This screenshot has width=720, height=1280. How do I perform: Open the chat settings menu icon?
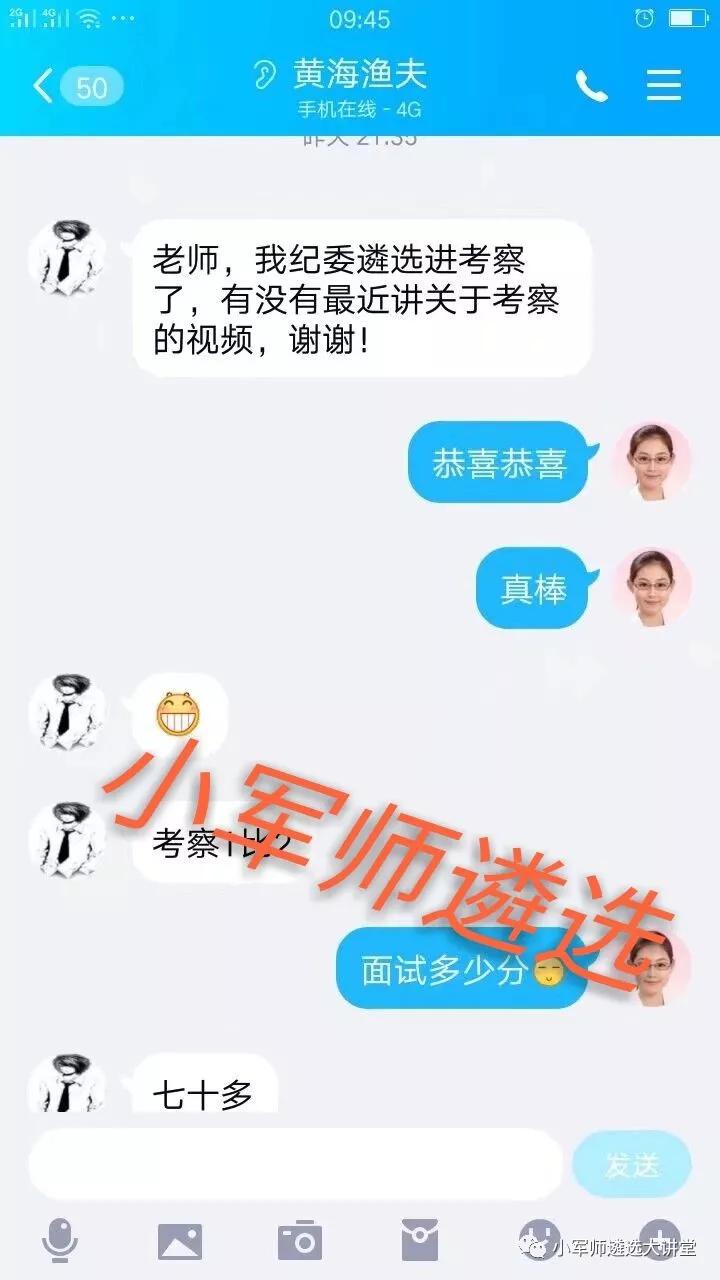click(x=663, y=86)
